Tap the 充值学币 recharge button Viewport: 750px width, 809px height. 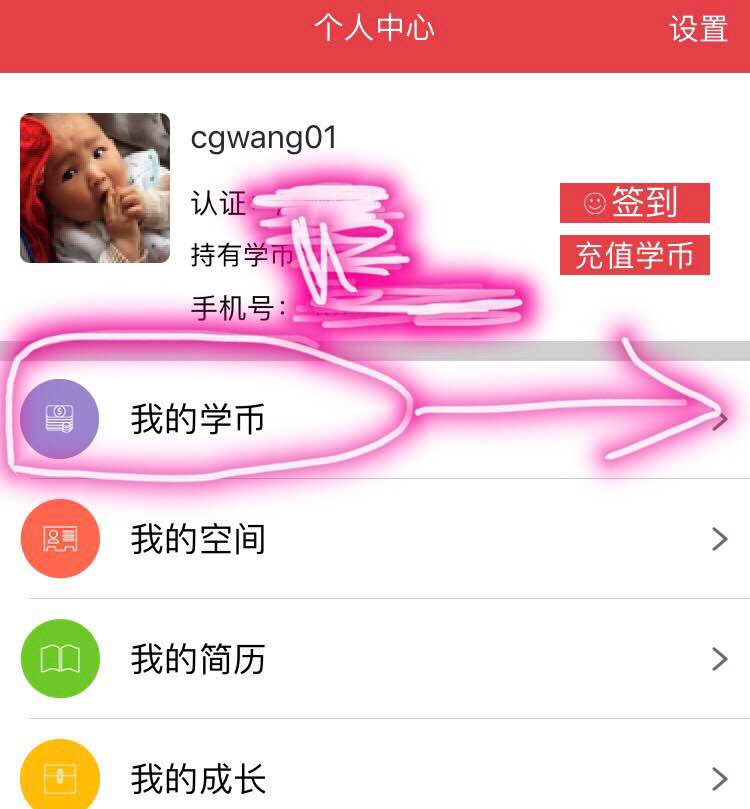click(x=634, y=255)
